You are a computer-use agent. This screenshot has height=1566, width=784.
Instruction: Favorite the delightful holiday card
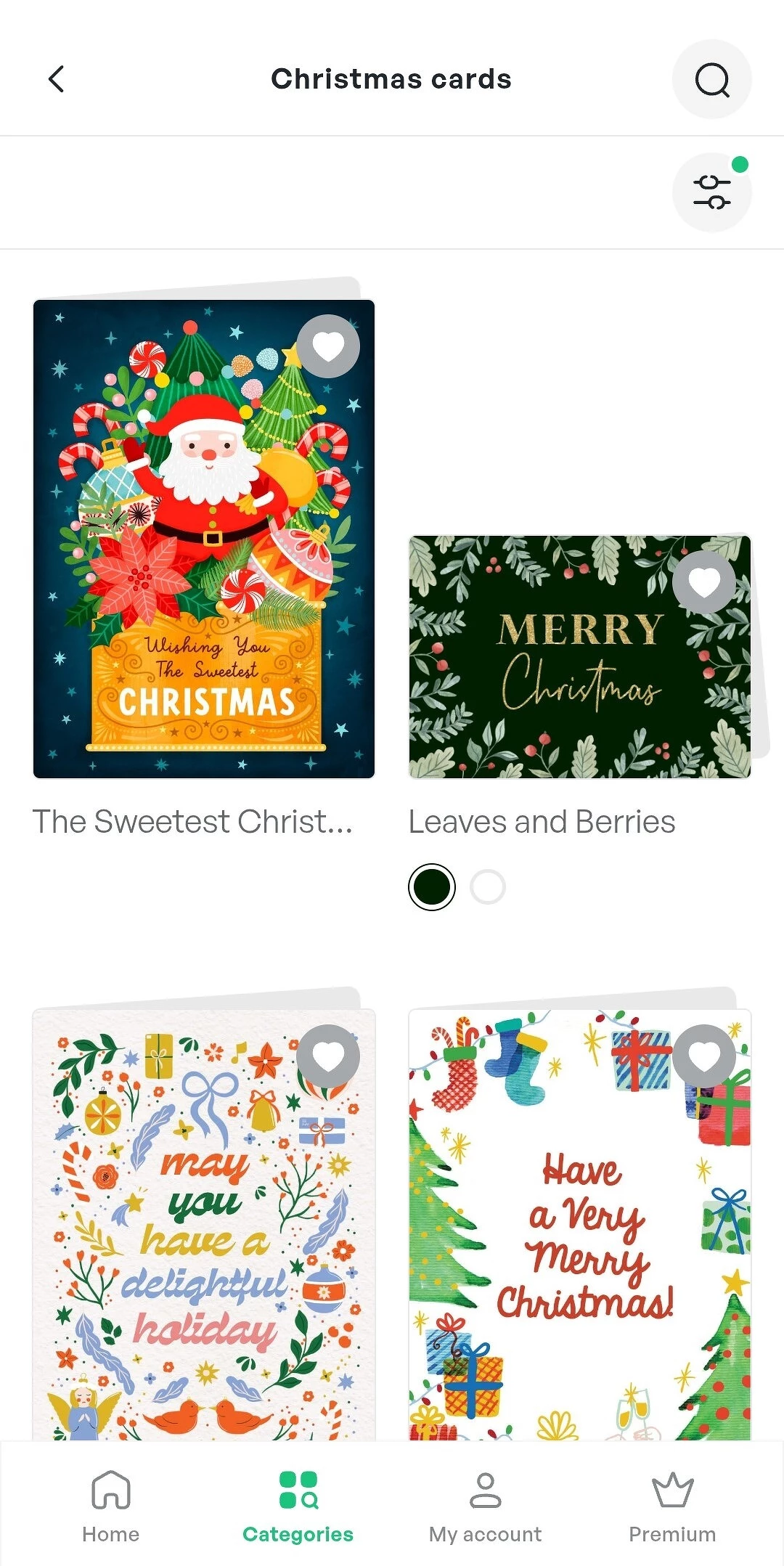pos(328,1056)
